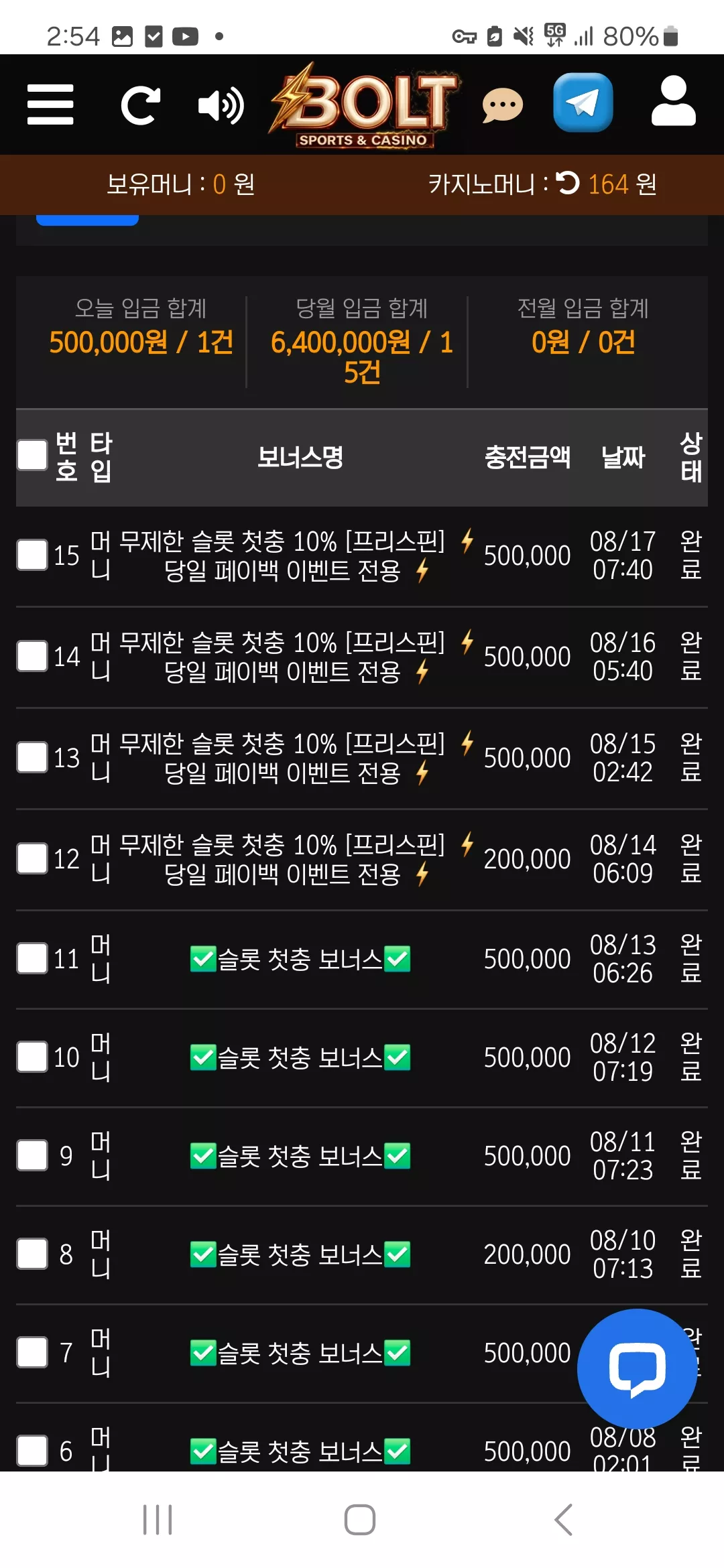Open the hamburger menu
The image size is (724, 1568).
pos(50,105)
